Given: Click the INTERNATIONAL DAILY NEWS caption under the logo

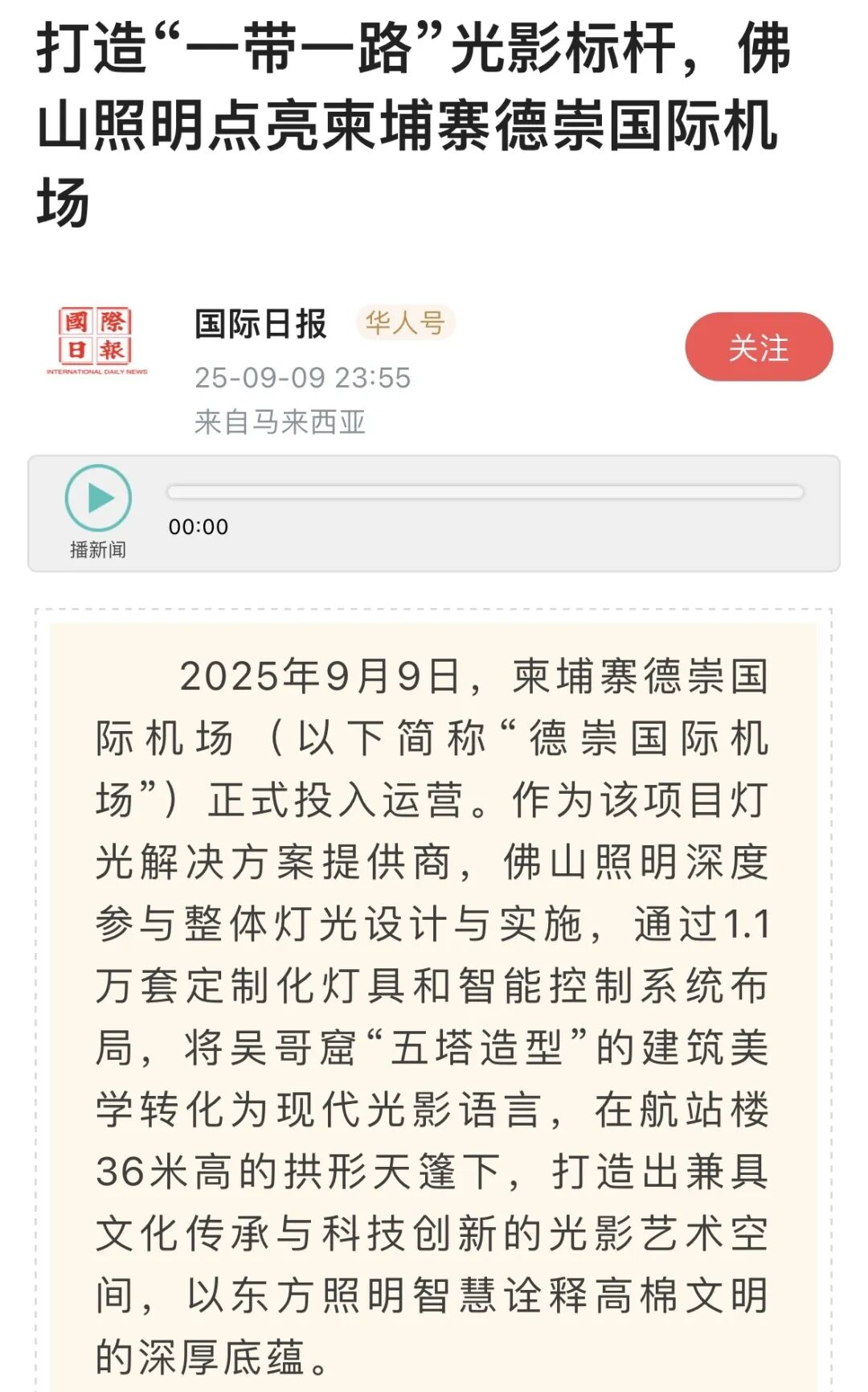Looking at the screenshot, I should click(x=96, y=372).
